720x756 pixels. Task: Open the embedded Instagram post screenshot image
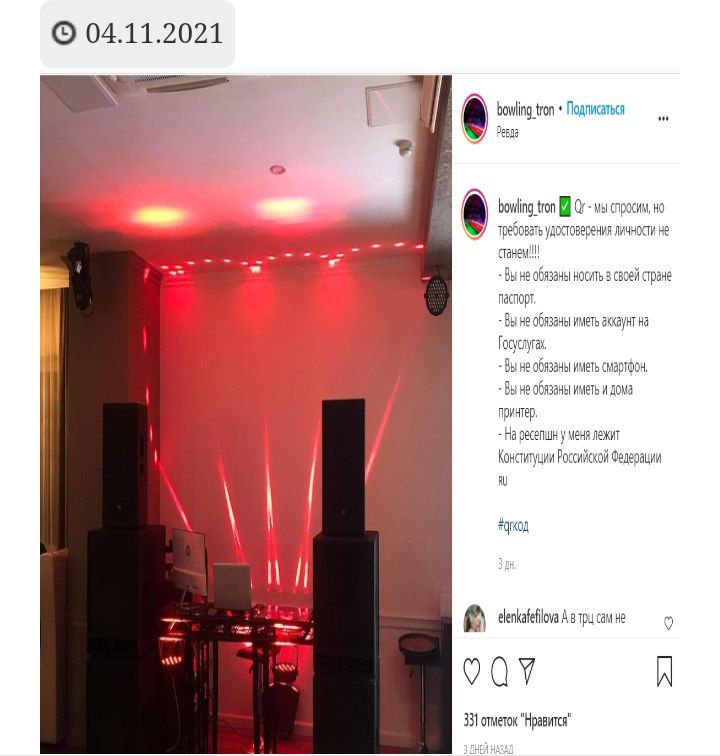tap(360, 414)
